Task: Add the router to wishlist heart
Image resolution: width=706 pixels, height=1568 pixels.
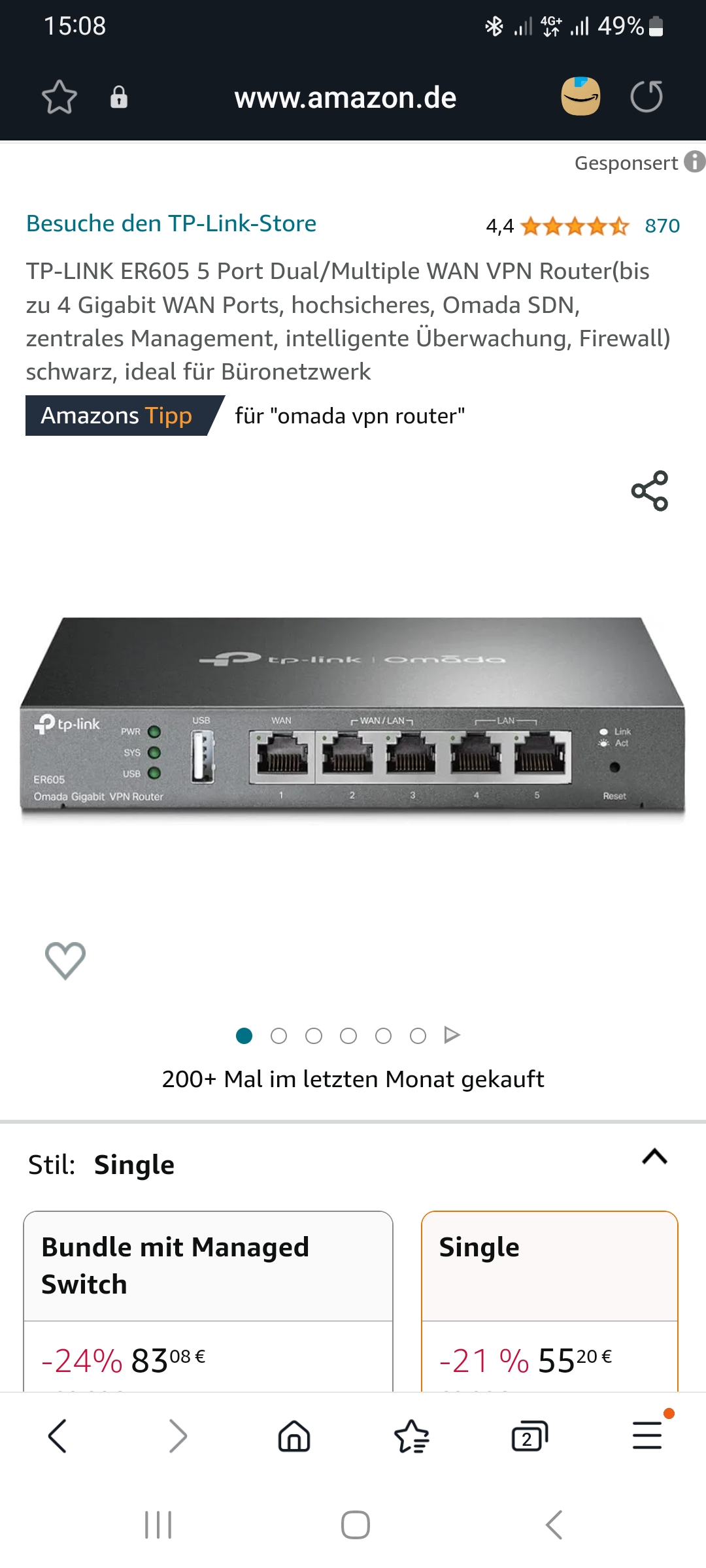Action: 65,960
